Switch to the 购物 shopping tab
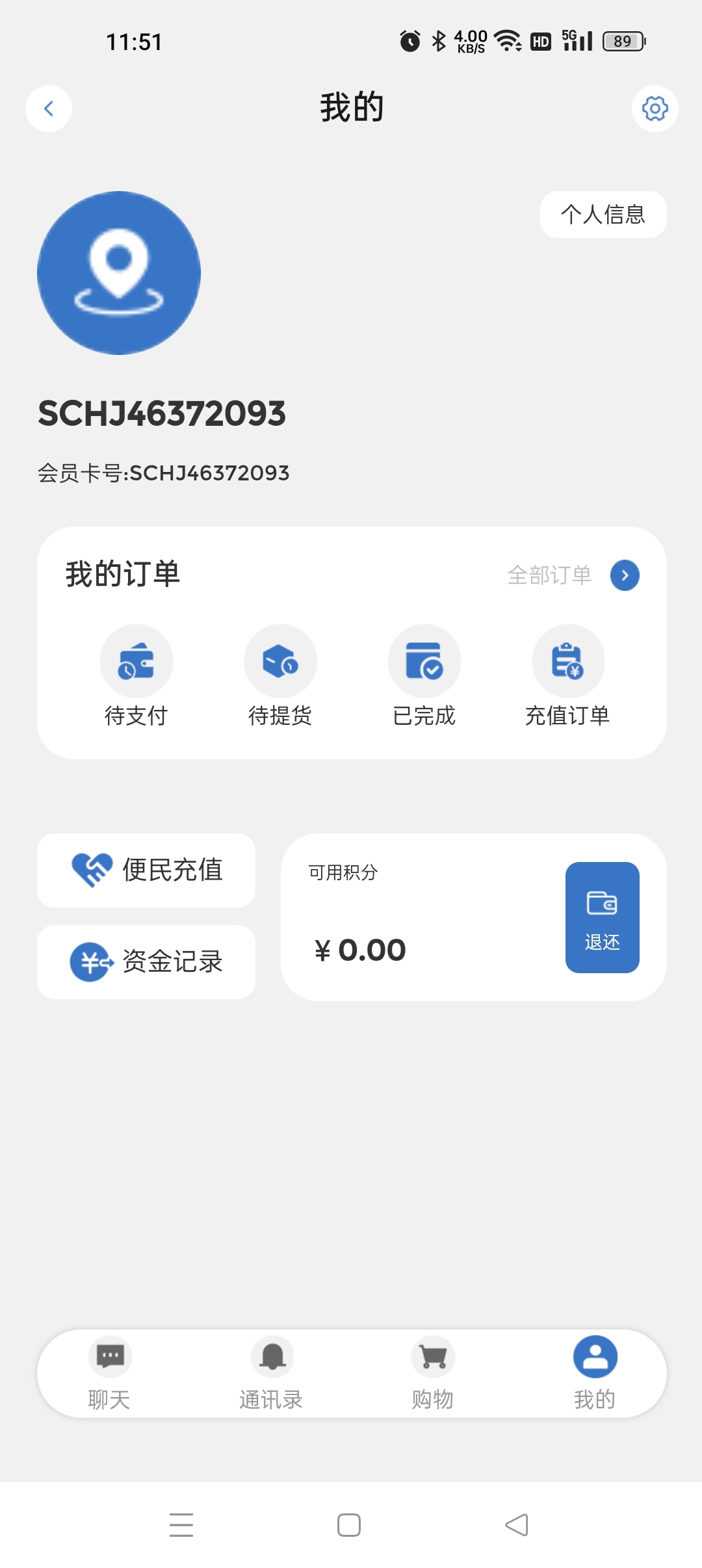 (x=433, y=1373)
